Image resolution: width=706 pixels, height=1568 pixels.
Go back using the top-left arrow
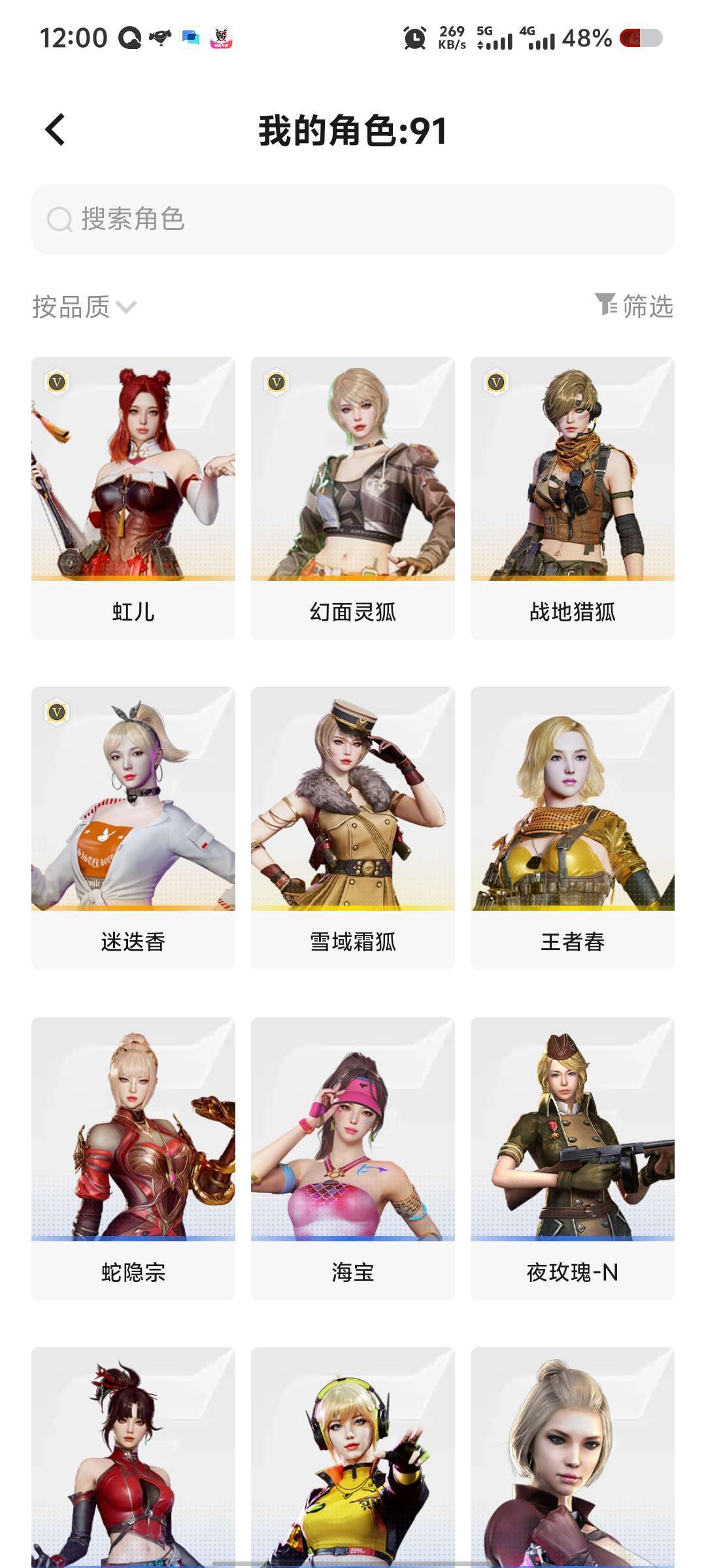(55, 129)
